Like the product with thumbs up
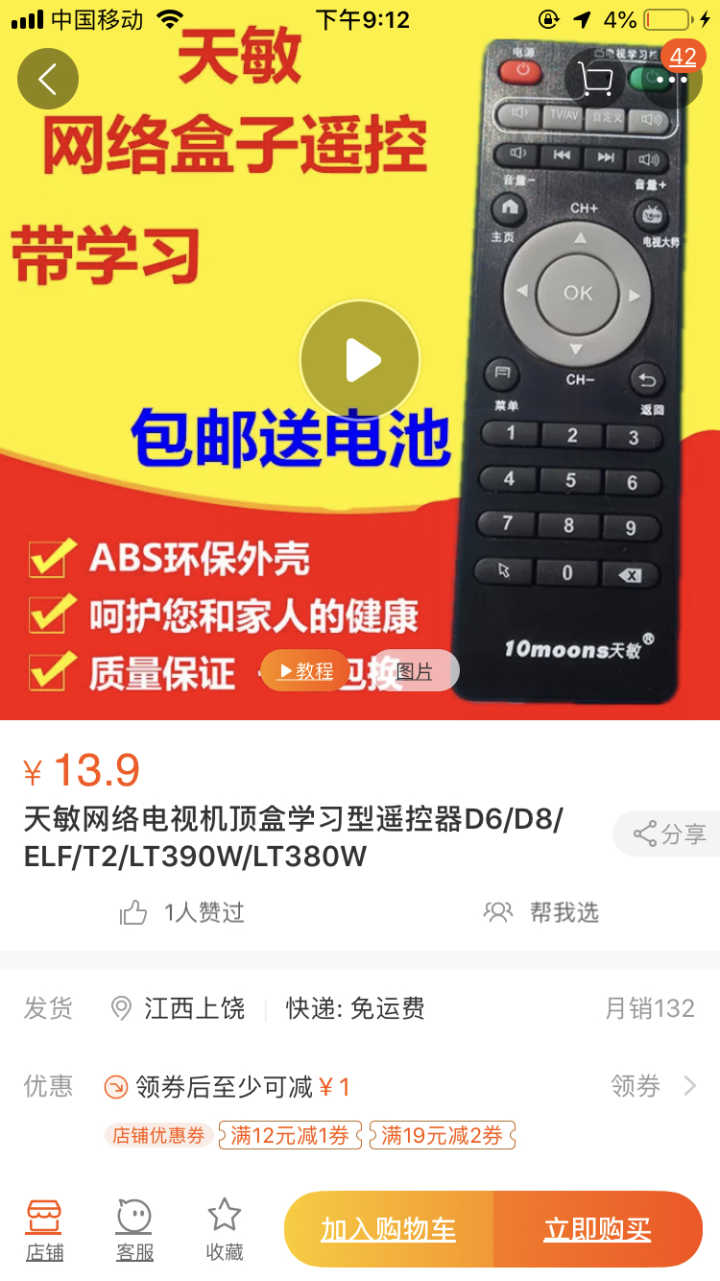The width and height of the screenshot is (720, 1281). (134, 912)
